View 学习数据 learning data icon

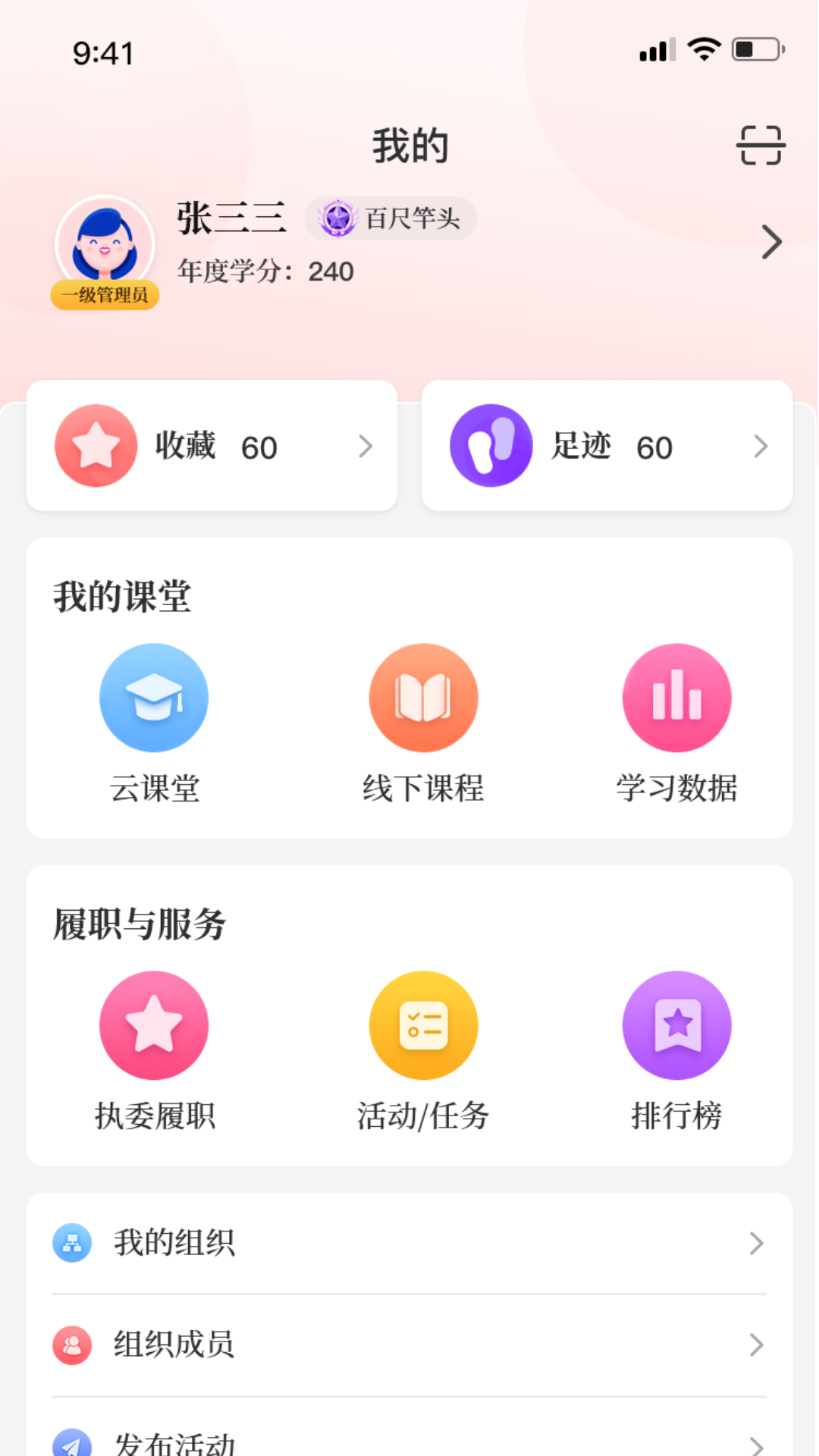pyautogui.click(x=676, y=697)
